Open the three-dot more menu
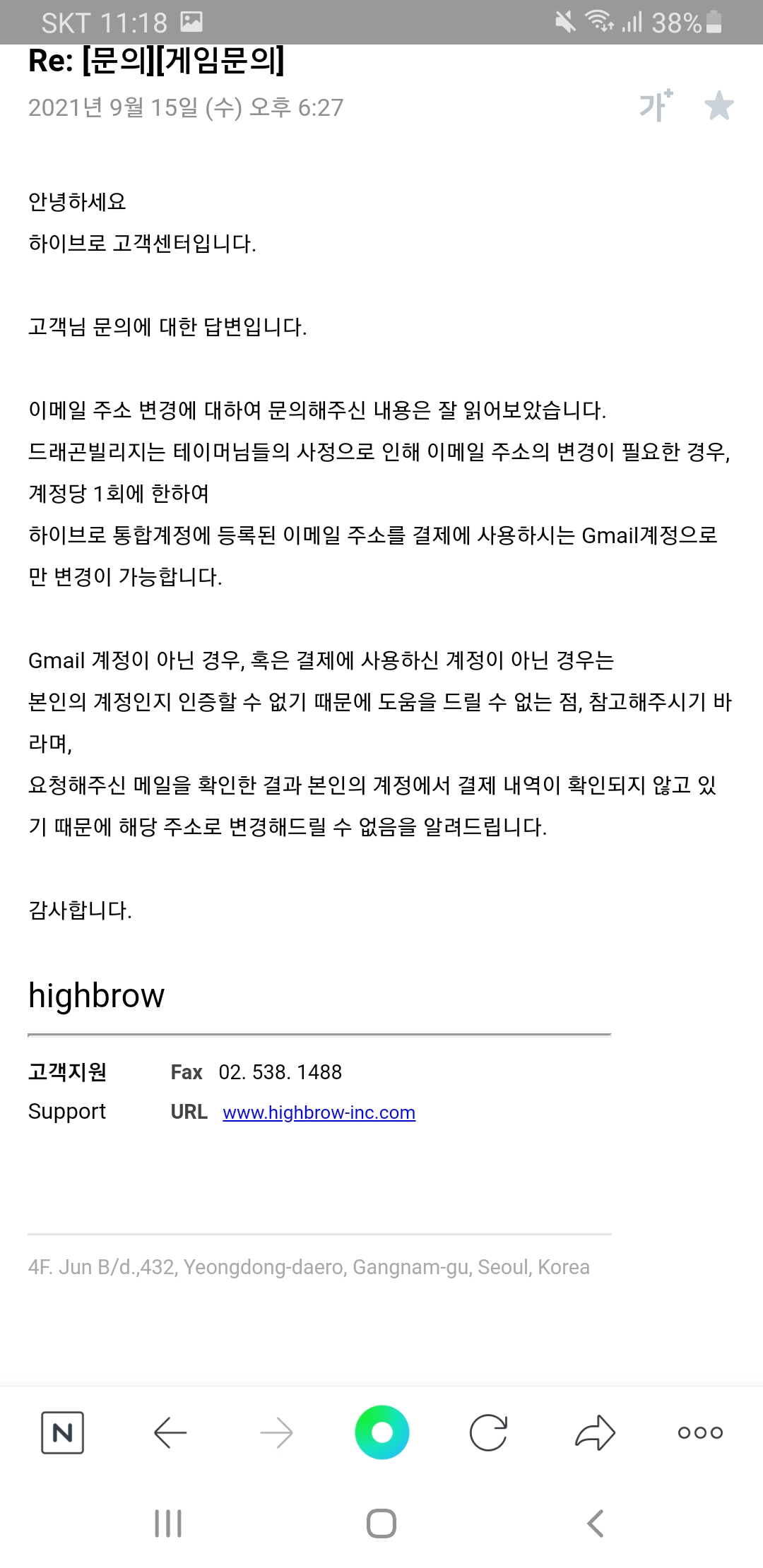Image resolution: width=763 pixels, height=1568 pixels. click(x=700, y=1432)
